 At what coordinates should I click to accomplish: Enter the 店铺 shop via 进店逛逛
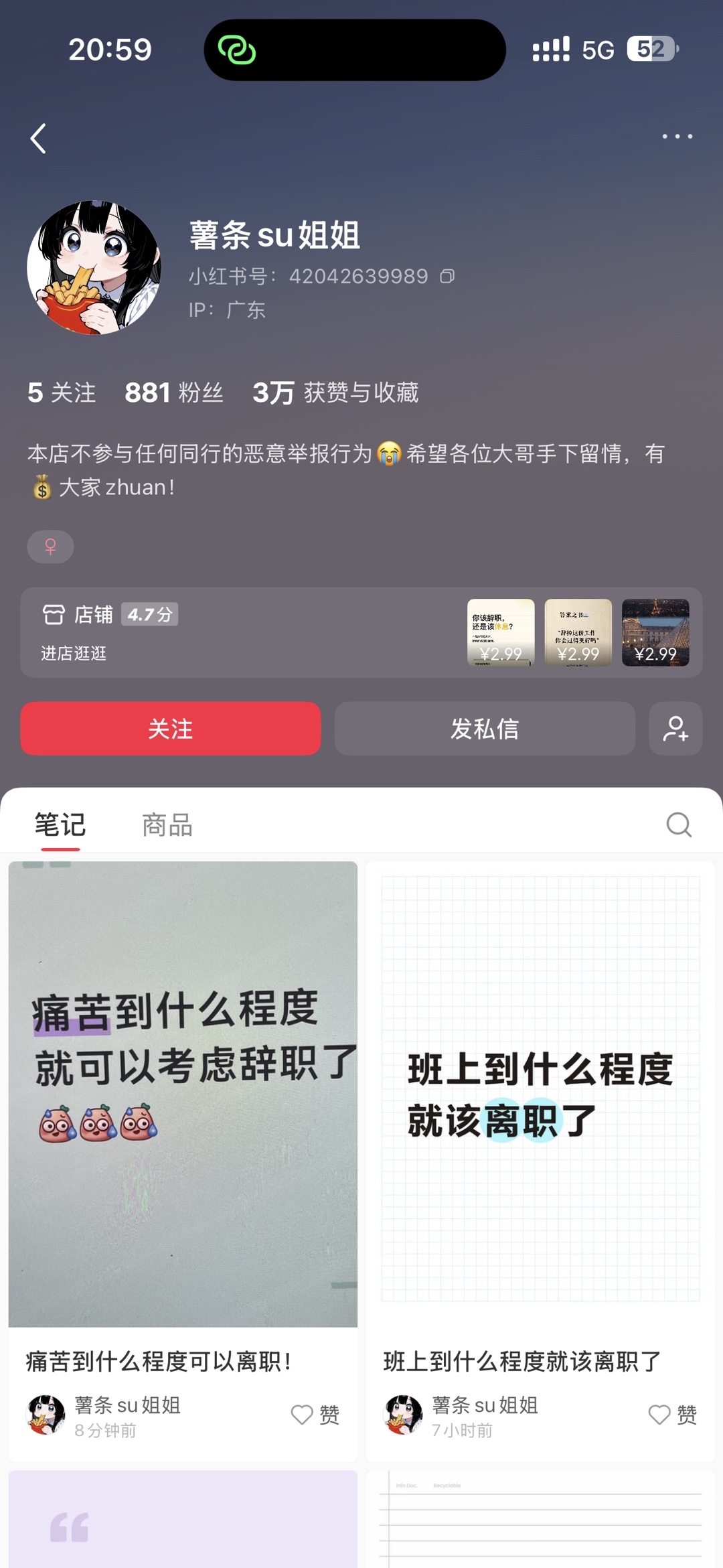74,653
